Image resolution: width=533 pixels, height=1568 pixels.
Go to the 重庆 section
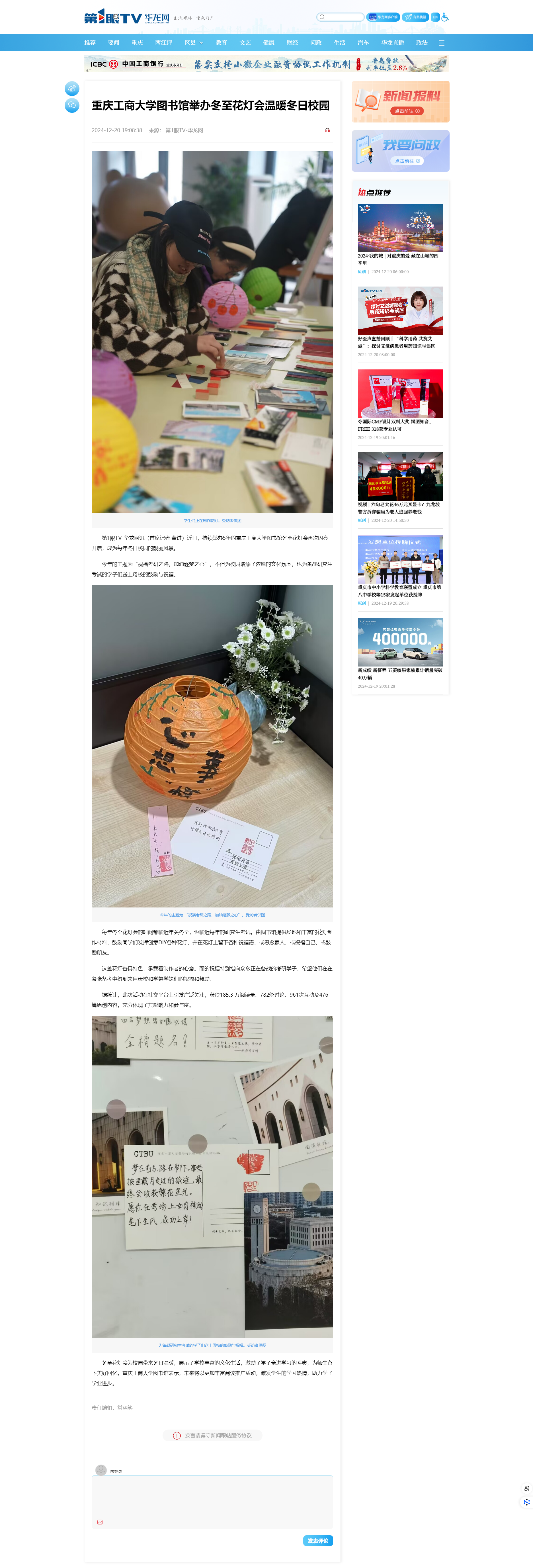(x=138, y=43)
